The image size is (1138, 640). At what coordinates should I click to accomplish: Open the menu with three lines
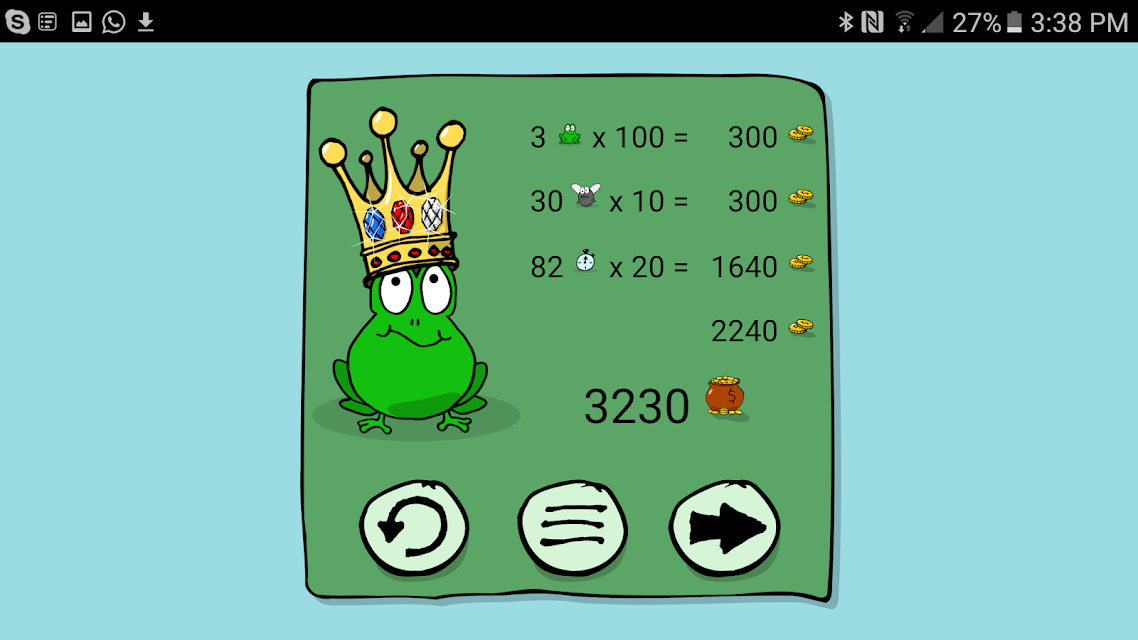pos(572,527)
